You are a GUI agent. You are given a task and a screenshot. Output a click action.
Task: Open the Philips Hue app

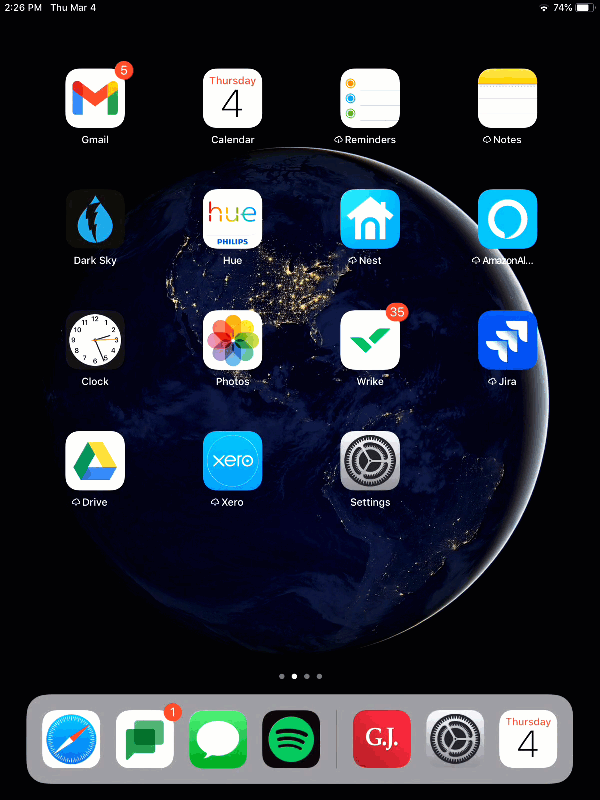coord(232,219)
